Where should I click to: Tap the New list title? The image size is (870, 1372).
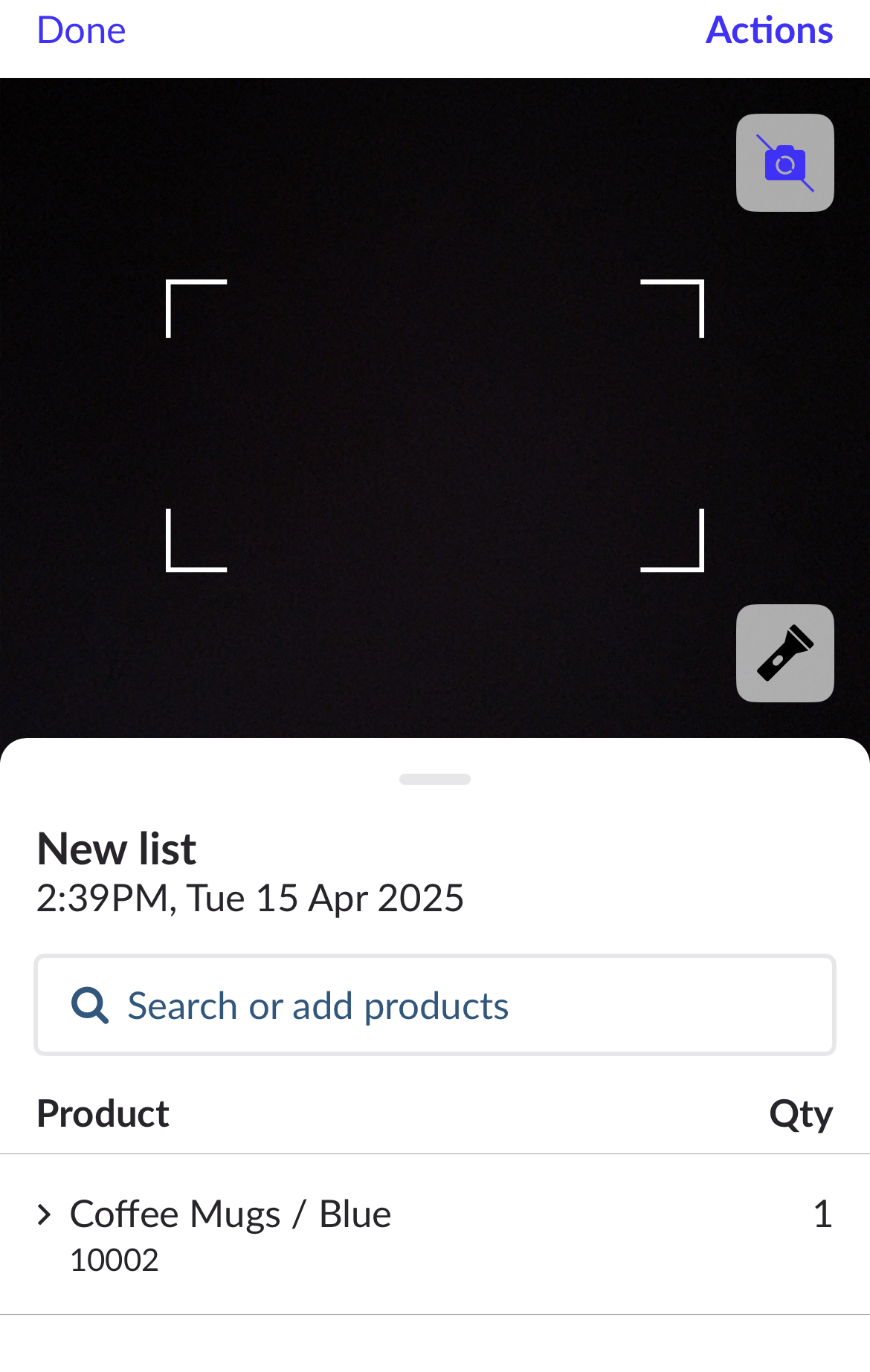coord(115,848)
